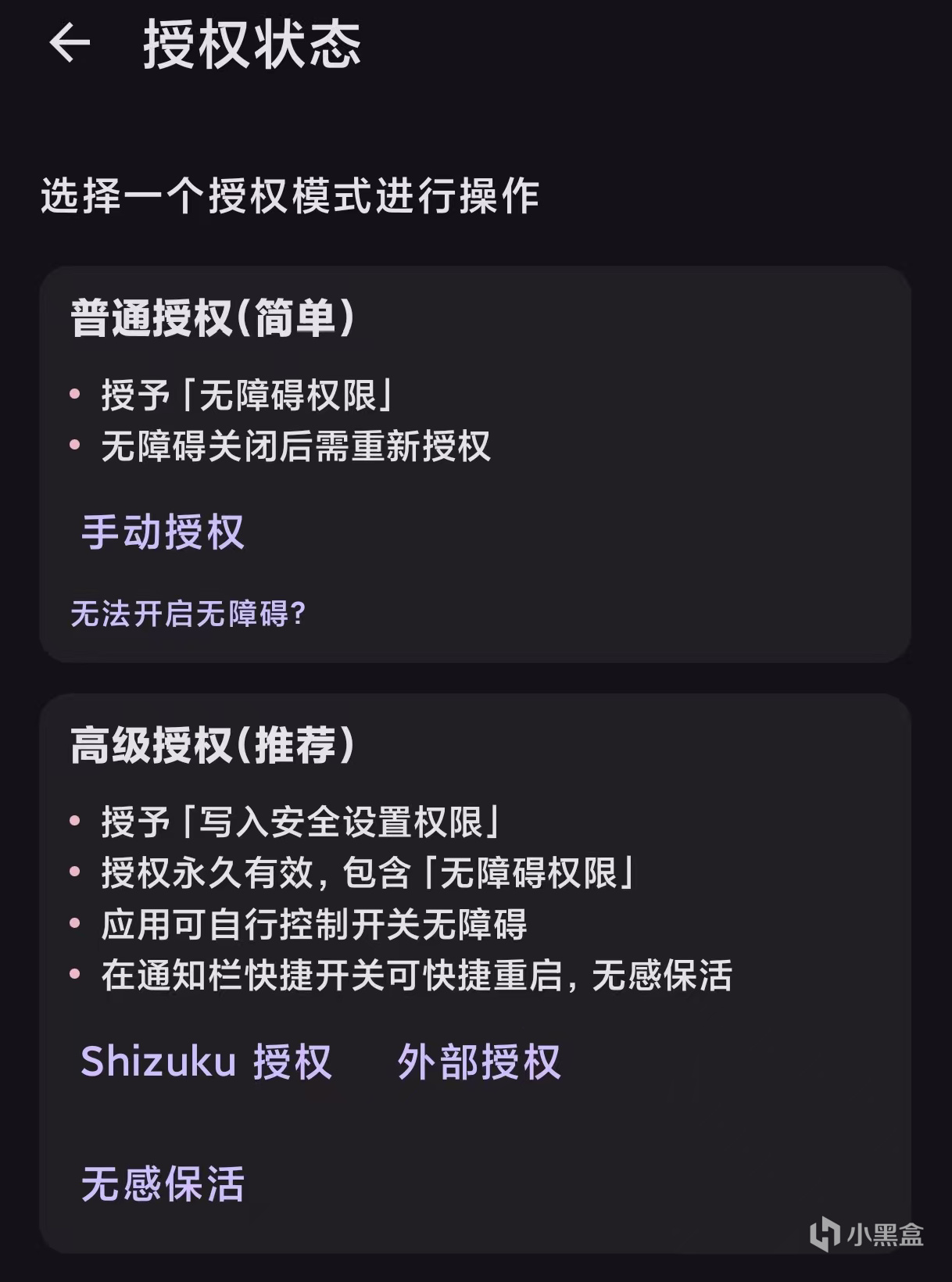The width and height of the screenshot is (952, 1282).
Task: Go back from the 授权状态 page
Action: click(70, 42)
